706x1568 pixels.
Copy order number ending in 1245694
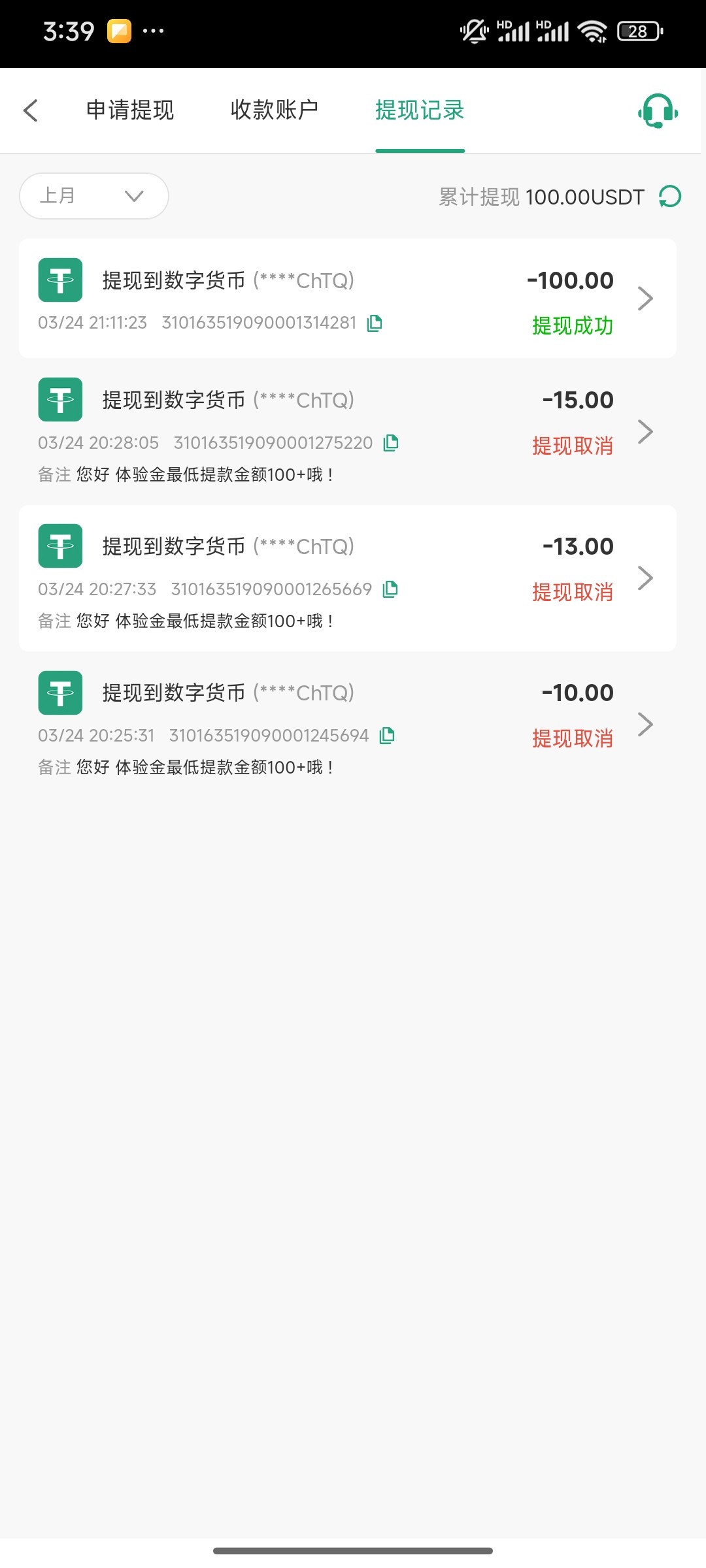tap(387, 736)
